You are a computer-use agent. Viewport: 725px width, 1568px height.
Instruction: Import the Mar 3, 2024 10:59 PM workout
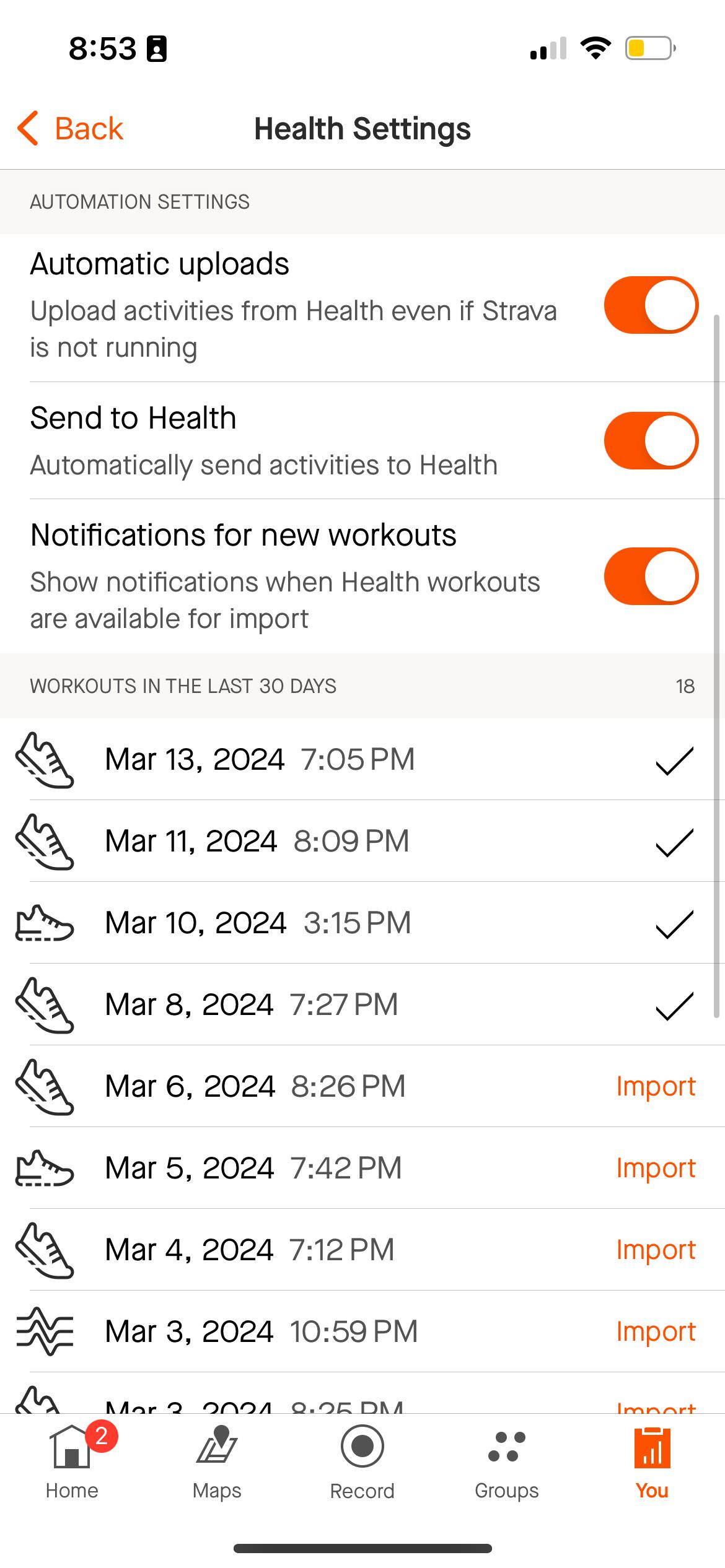656,1332
